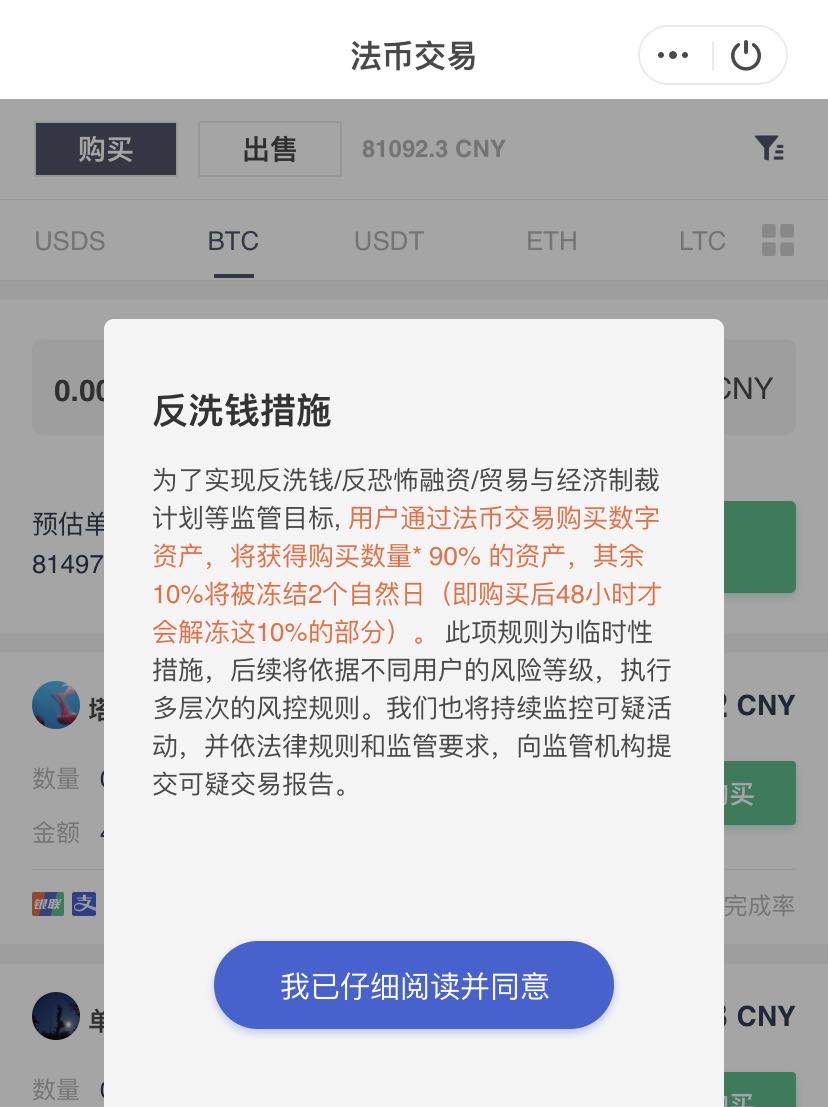The width and height of the screenshot is (828, 1107).
Task: Switch to the LTC currency tab
Action: [702, 241]
